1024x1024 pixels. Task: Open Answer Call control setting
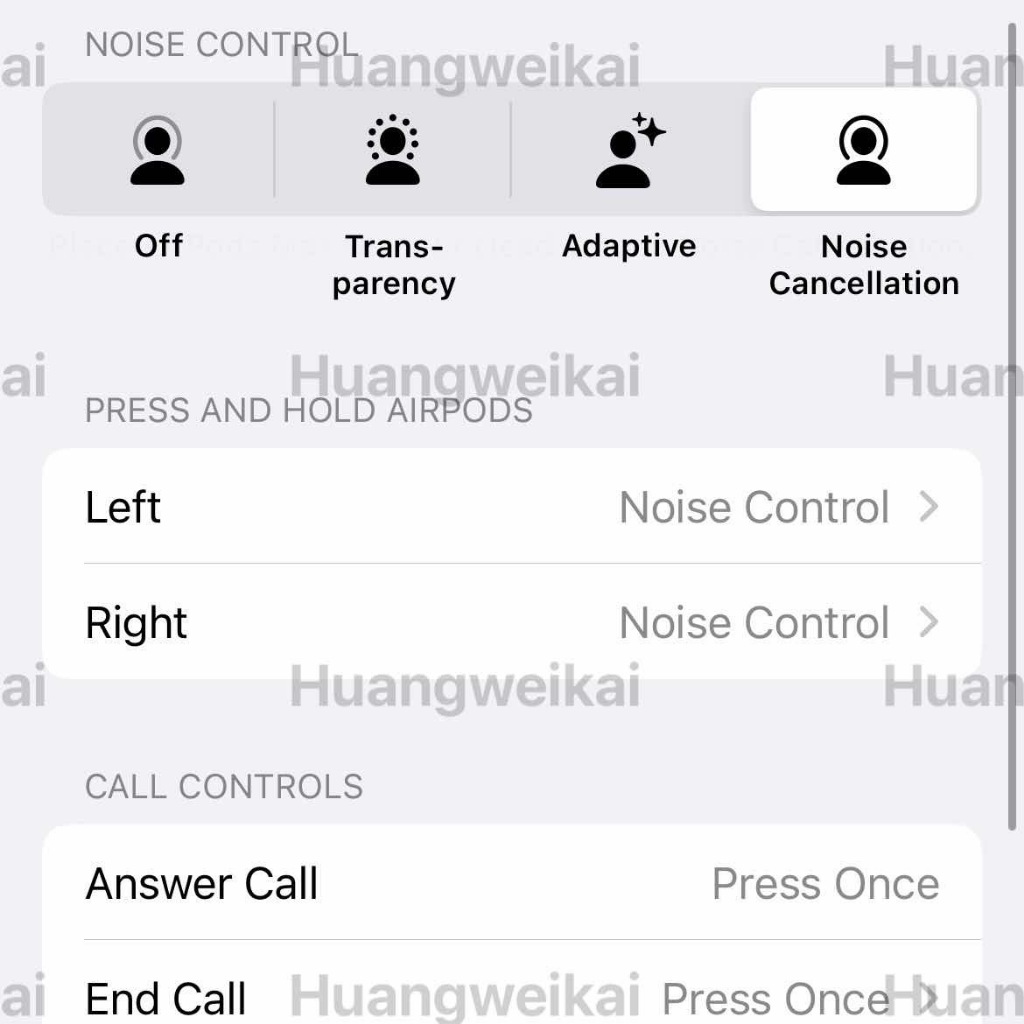(x=512, y=883)
